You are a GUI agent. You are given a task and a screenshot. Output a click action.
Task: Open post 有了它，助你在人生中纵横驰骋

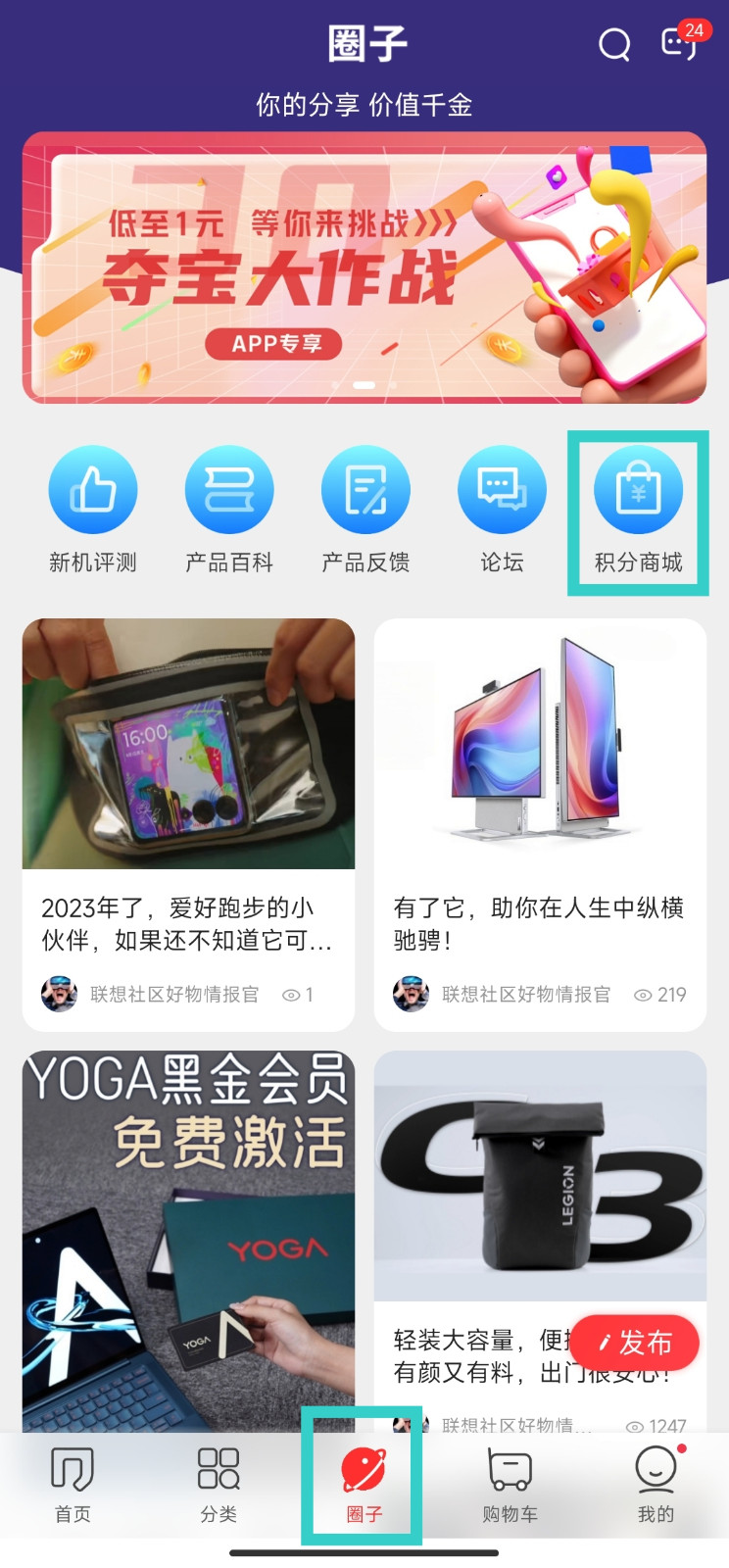(540, 823)
